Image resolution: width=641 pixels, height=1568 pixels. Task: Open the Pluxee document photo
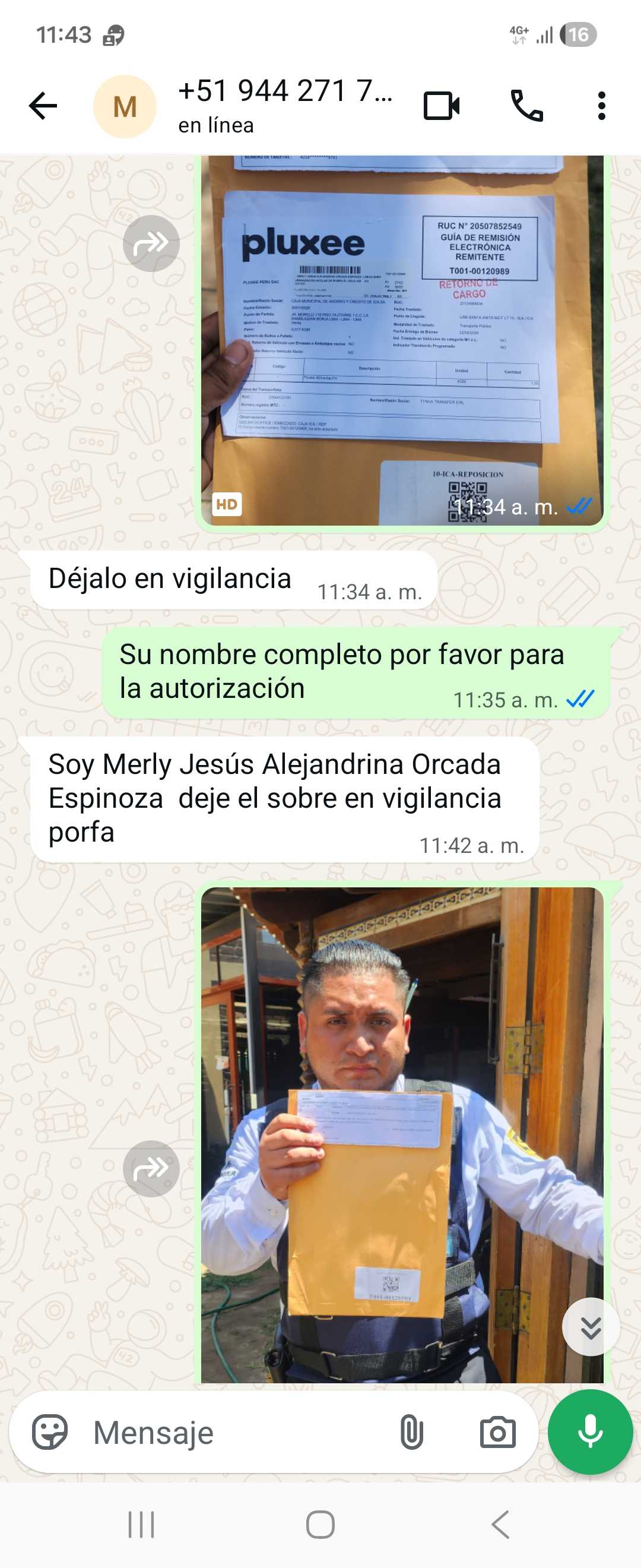(x=401, y=341)
